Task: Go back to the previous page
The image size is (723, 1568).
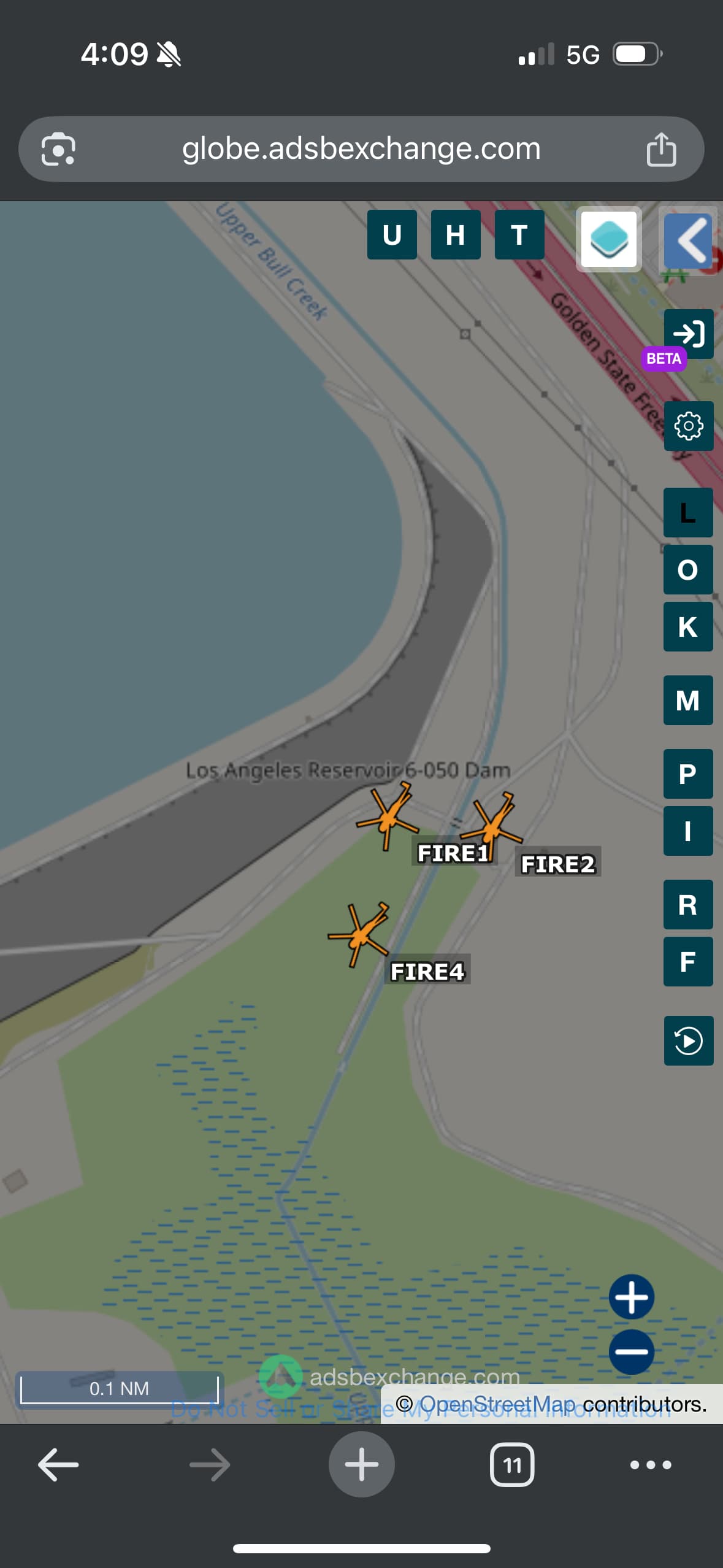Action: click(x=58, y=1464)
